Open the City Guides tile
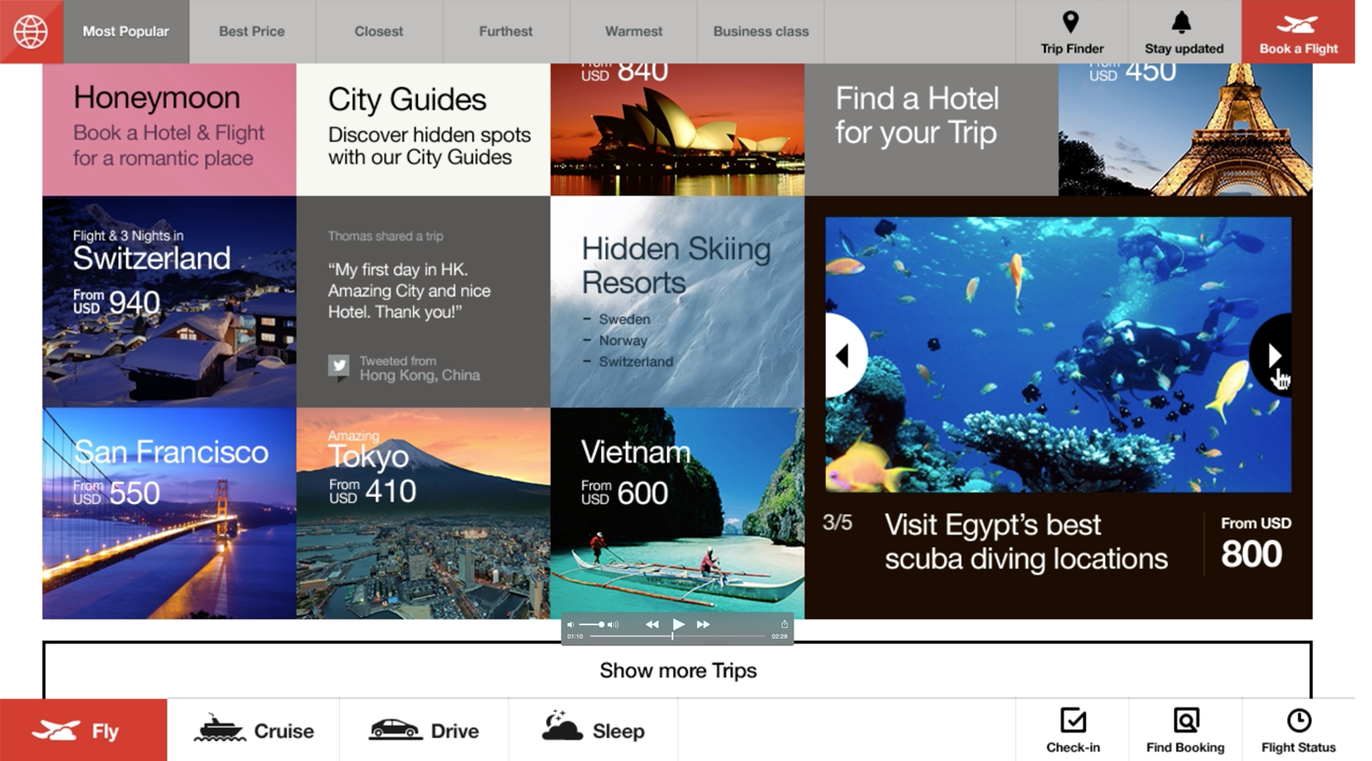1372x761 pixels. tap(423, 130)
